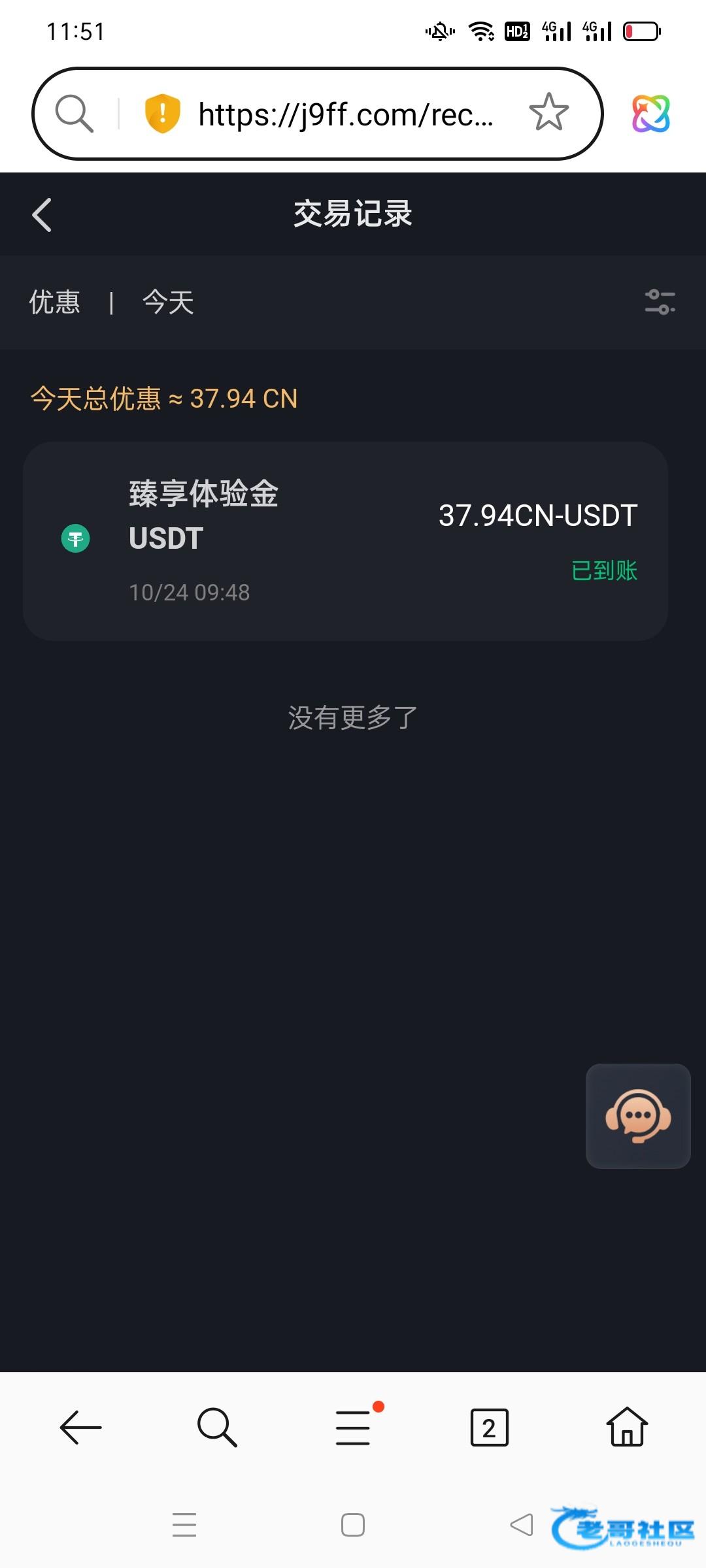
Task: Open the customer service chat bubble
Action: point(638,1116)
